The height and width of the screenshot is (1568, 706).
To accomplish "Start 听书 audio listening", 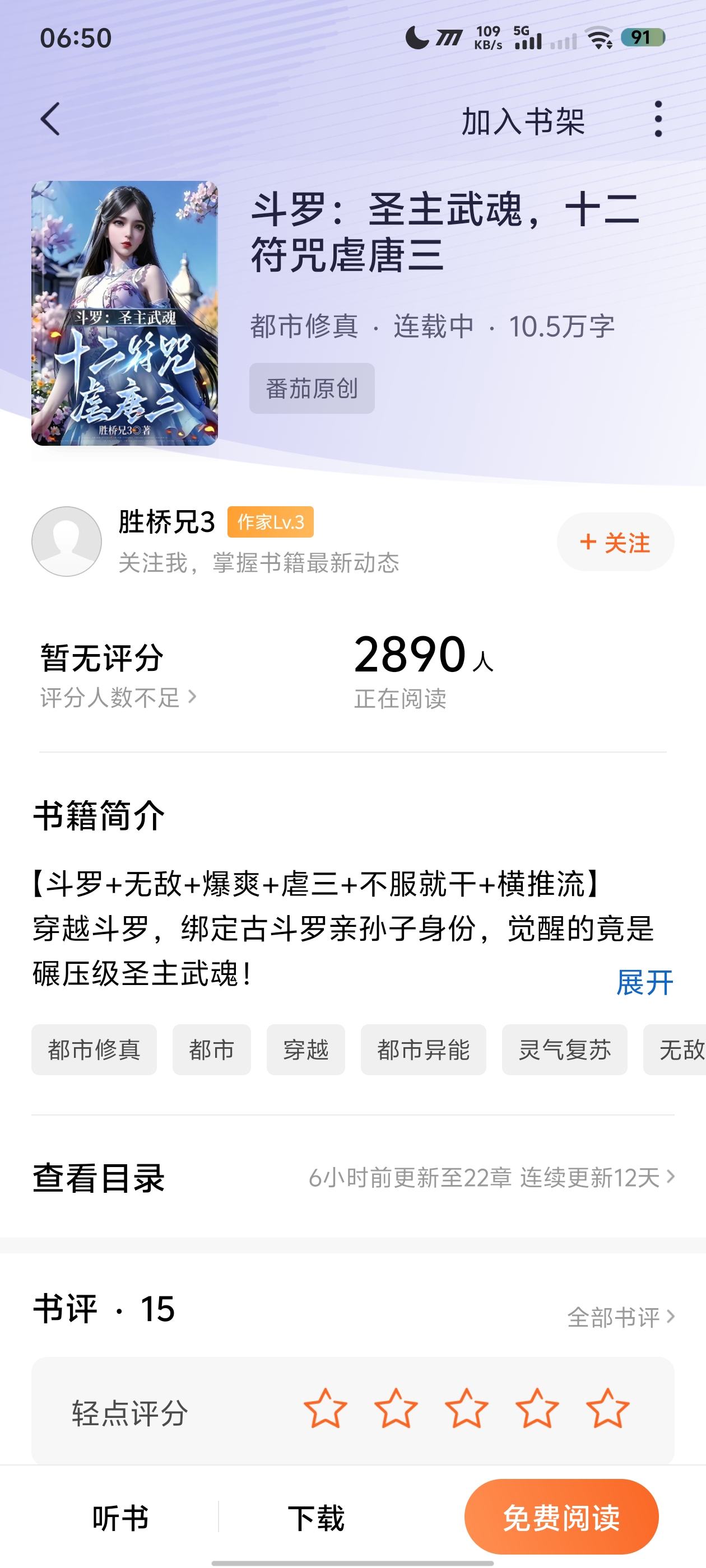I will pos(120,1518).
